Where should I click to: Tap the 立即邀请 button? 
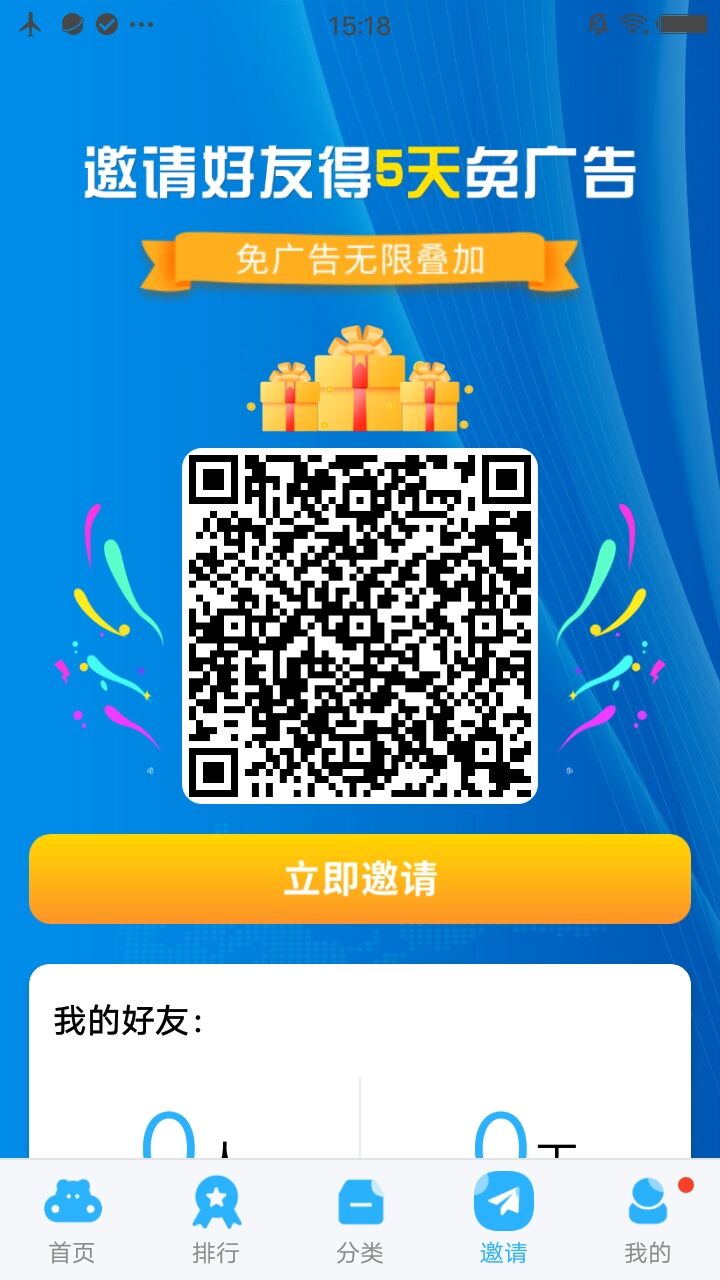point(360,878)
